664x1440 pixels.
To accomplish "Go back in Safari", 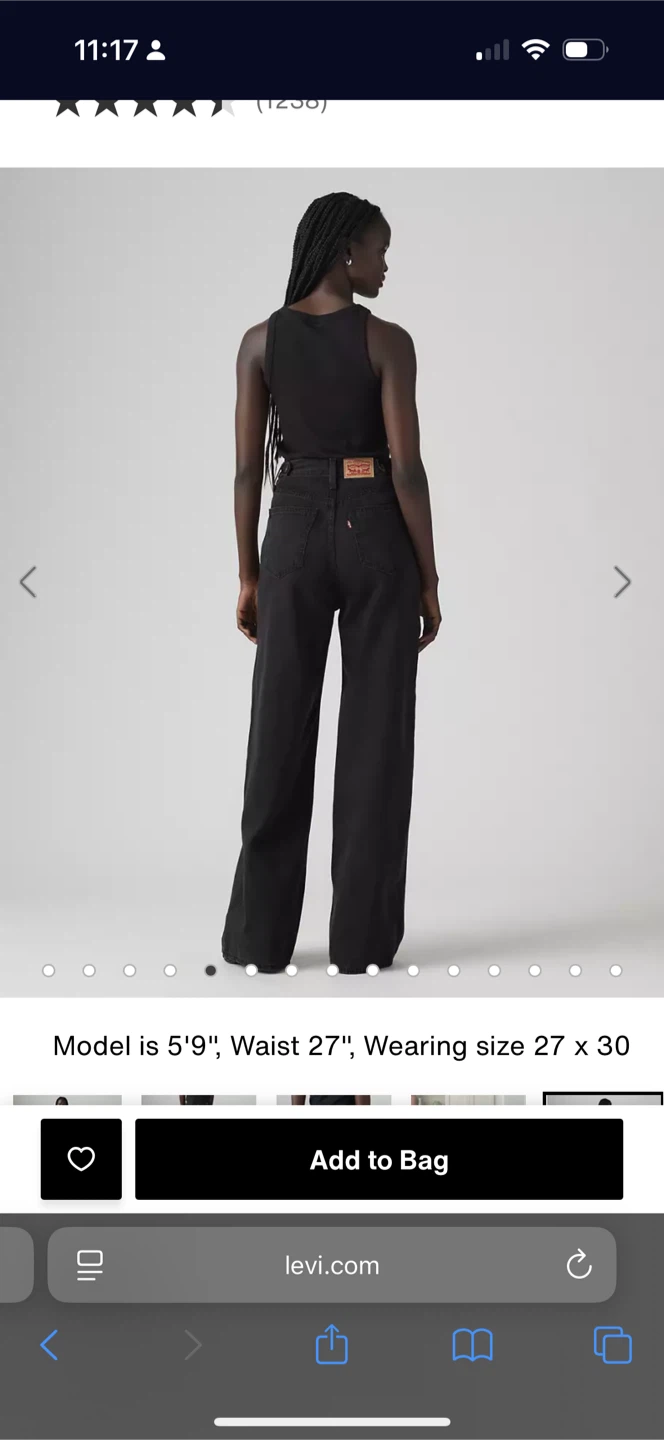I will point(49,1345).
